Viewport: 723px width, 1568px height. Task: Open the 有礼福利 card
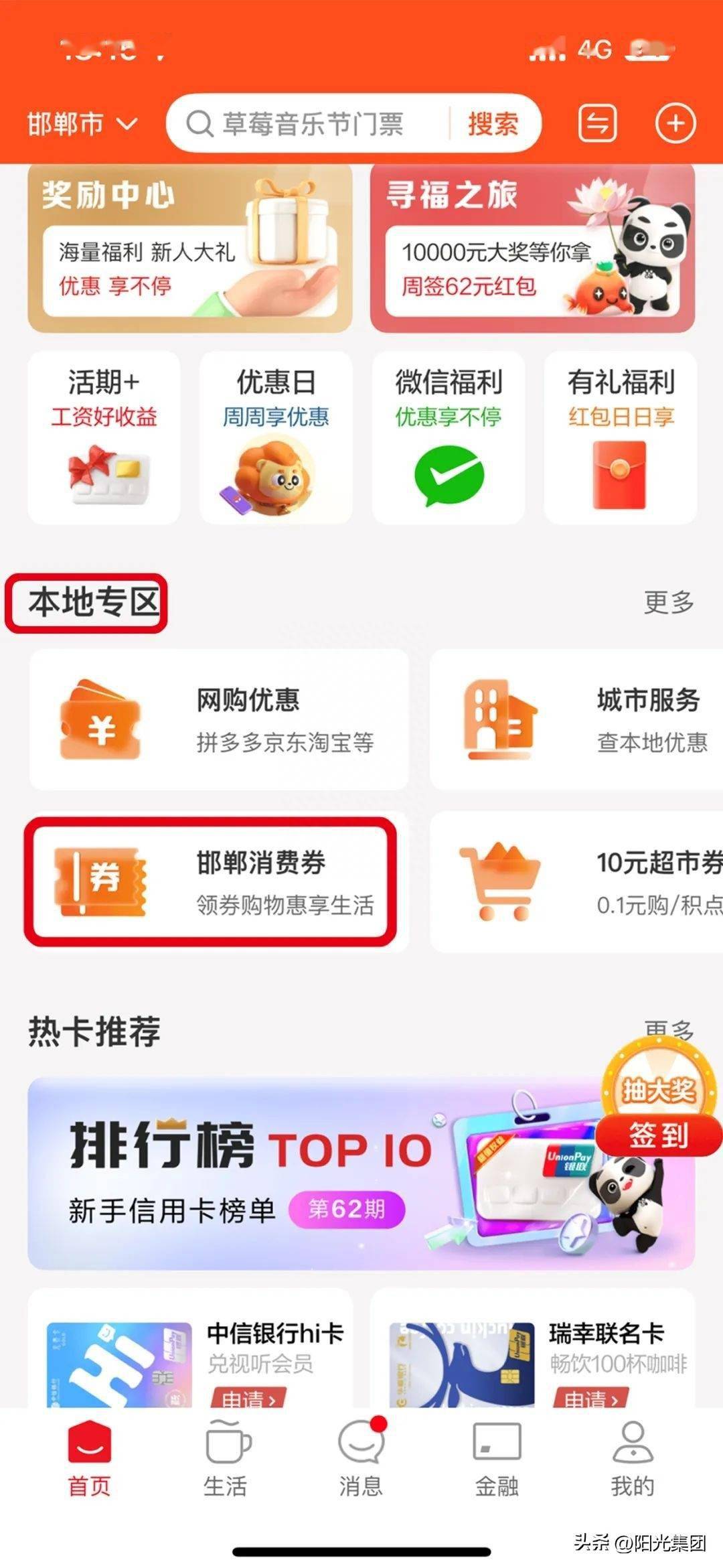pos(621,438)
